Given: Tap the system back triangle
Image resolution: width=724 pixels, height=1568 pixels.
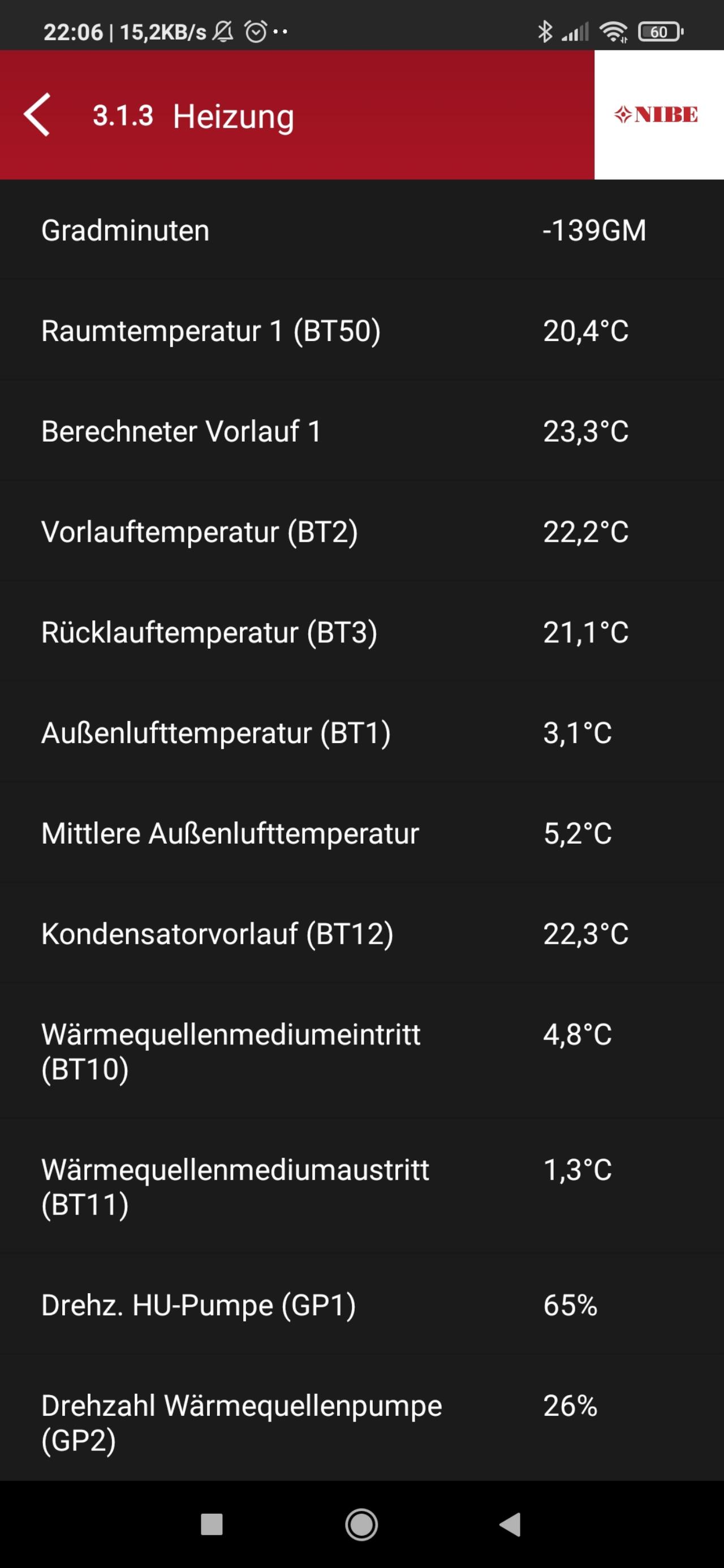Looking at the screenshot, I should point(510,1525).
